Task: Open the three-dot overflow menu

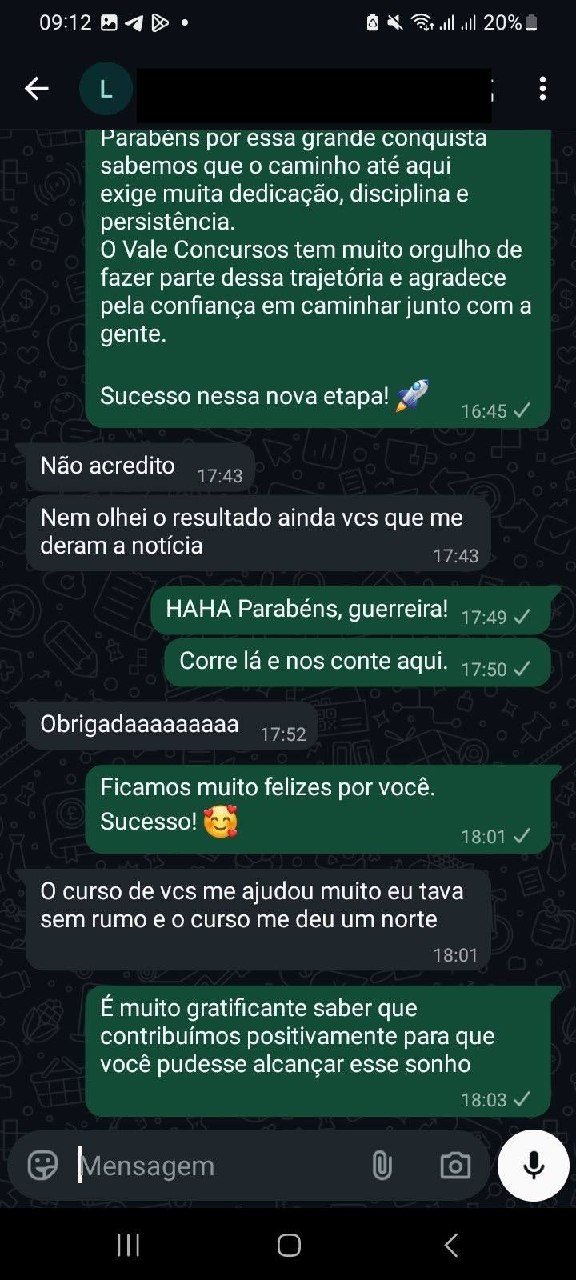Action: (542, 89)
